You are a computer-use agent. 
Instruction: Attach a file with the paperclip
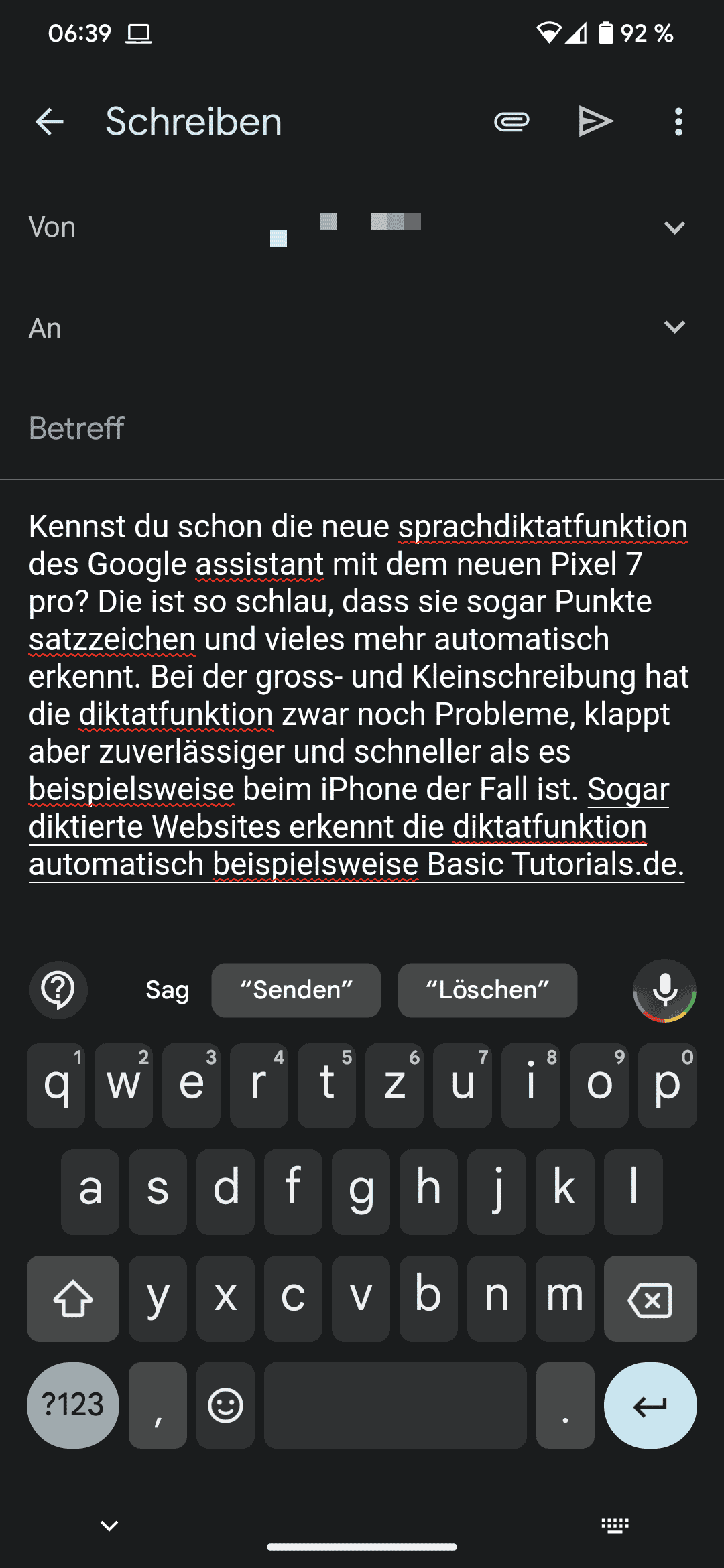coord(511,122)
